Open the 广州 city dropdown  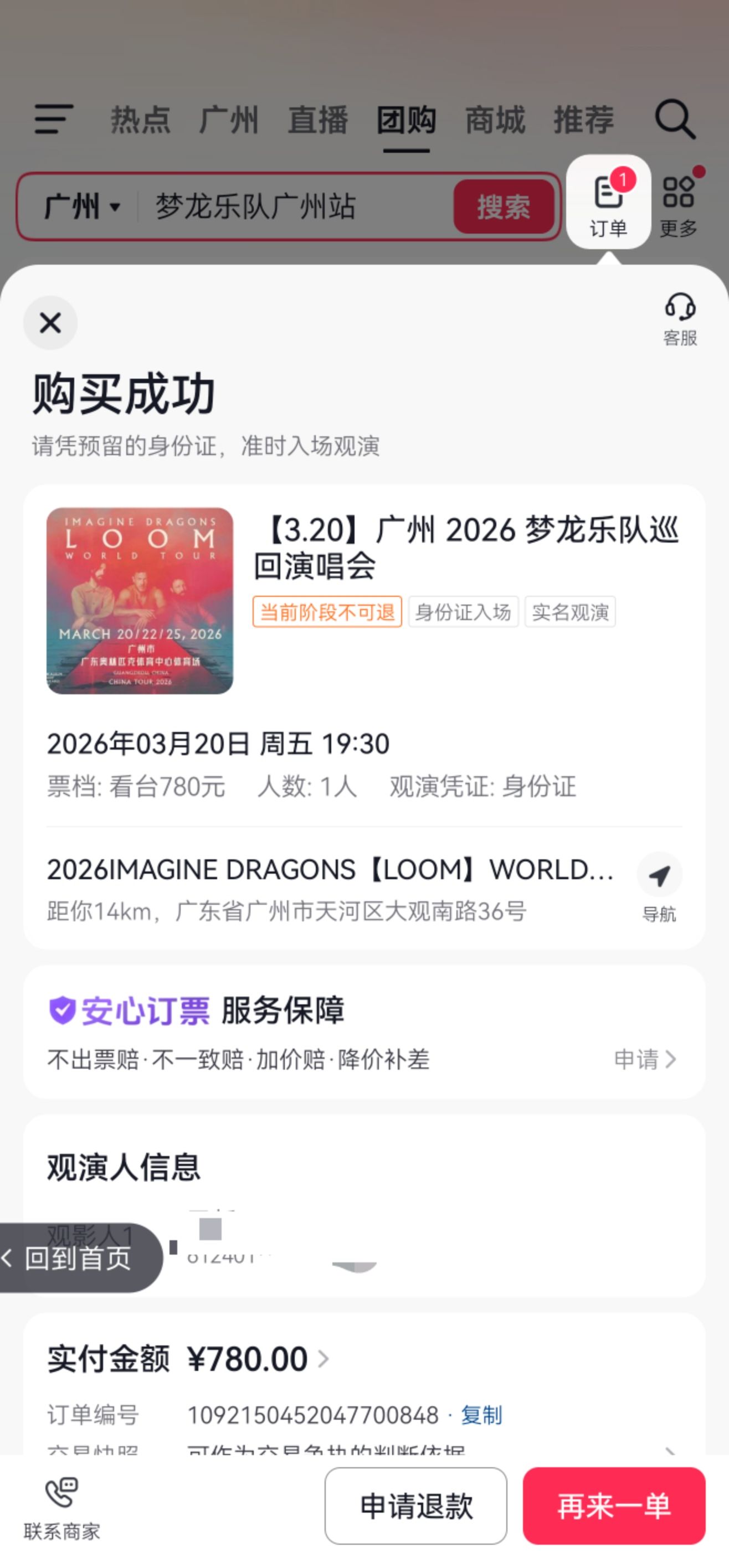click(82, 207)
